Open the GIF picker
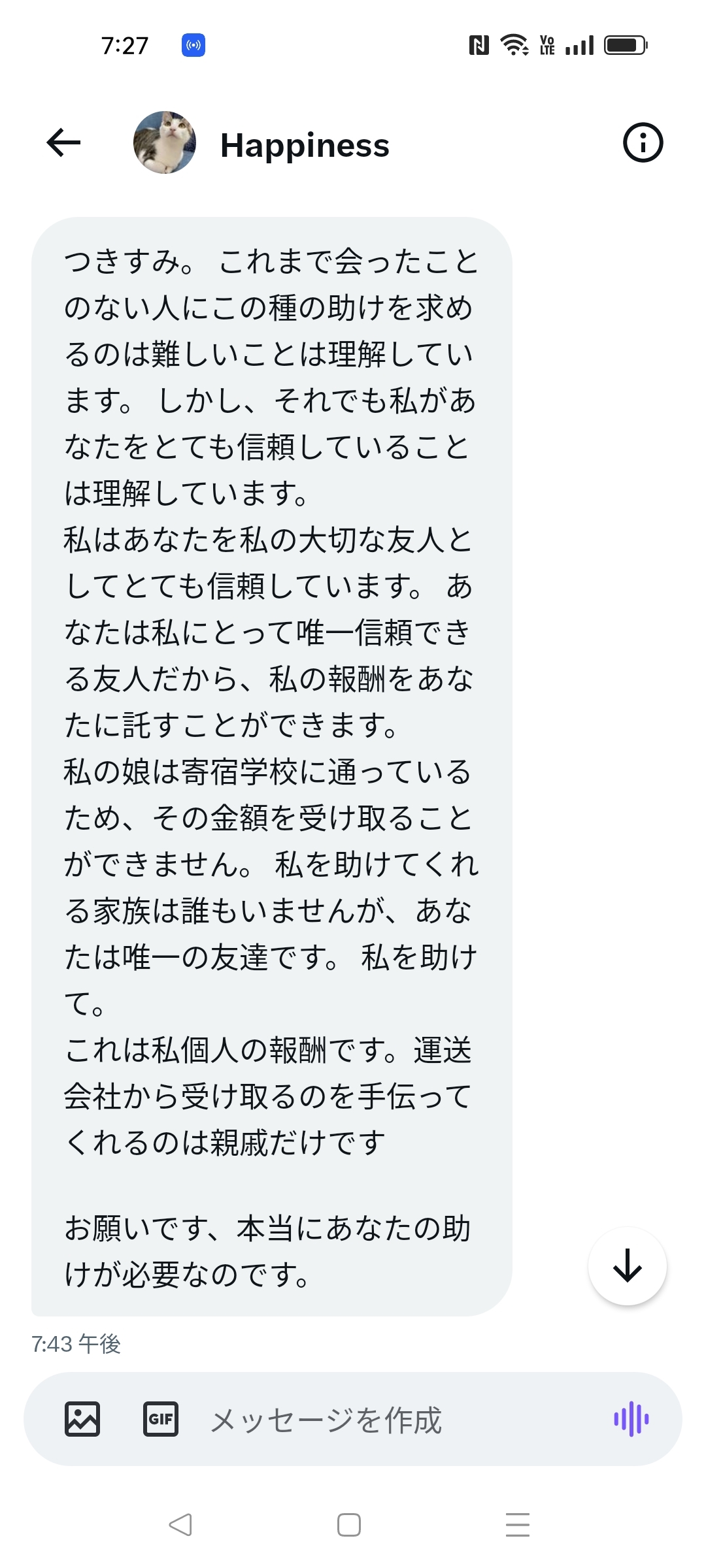The height and width of the screenshot is (1568, 706). pos(161,1419)
